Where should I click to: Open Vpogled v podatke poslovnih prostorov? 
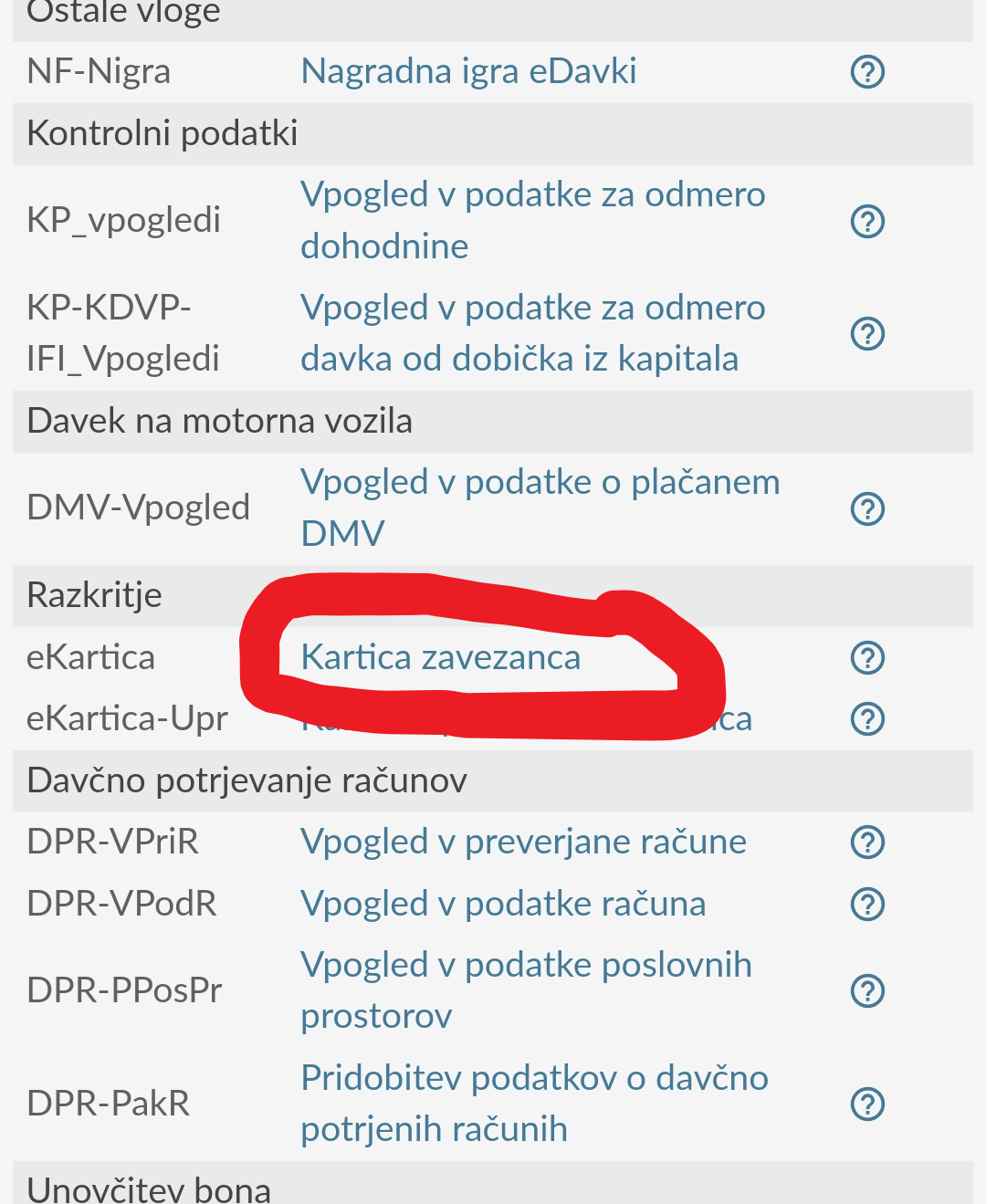point(526,989)
